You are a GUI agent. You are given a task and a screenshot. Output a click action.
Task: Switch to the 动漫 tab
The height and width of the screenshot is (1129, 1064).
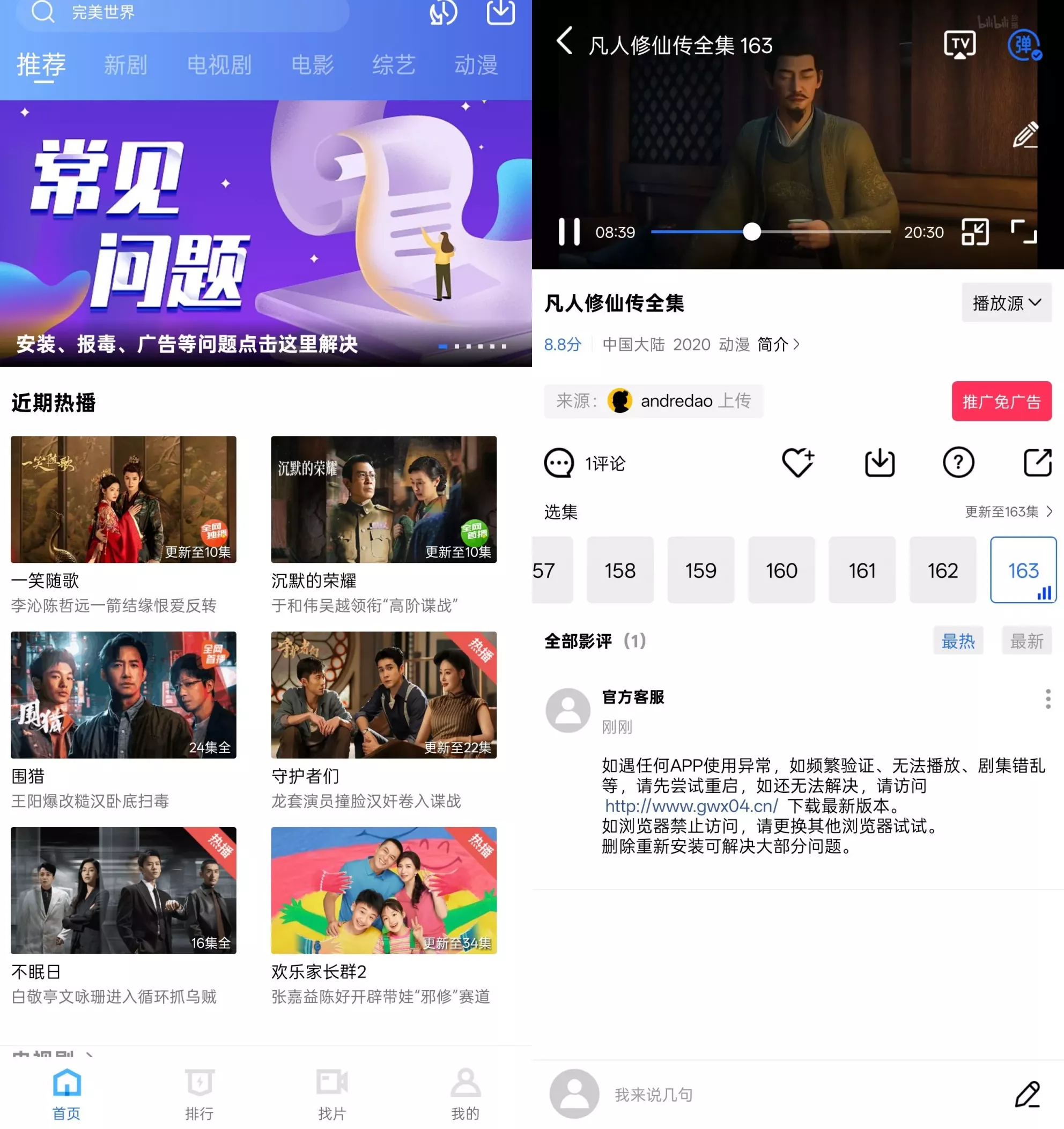click(x=476, y=65)
